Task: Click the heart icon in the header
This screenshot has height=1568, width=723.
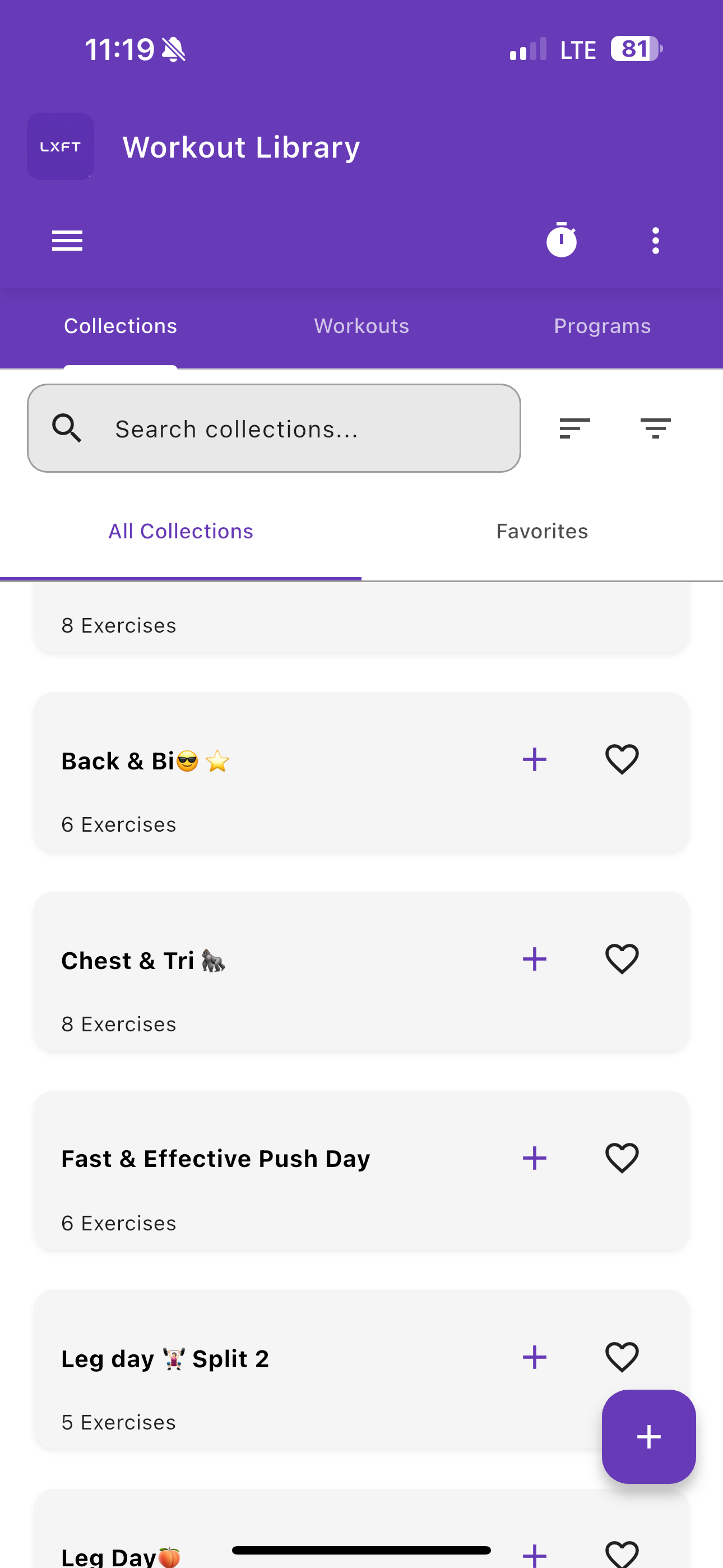Action: tap(609, 240)
